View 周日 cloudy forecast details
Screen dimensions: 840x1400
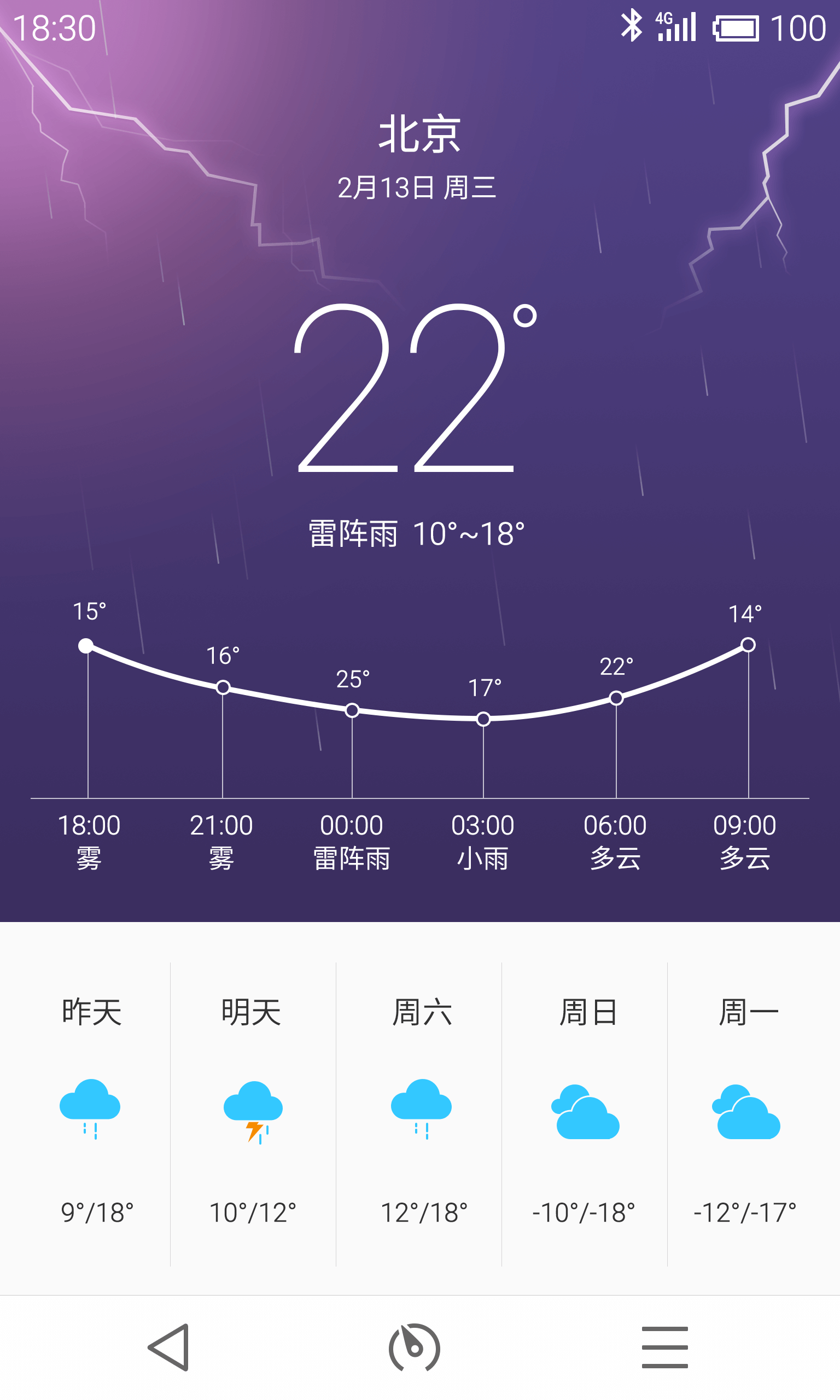pos(585,1113)
